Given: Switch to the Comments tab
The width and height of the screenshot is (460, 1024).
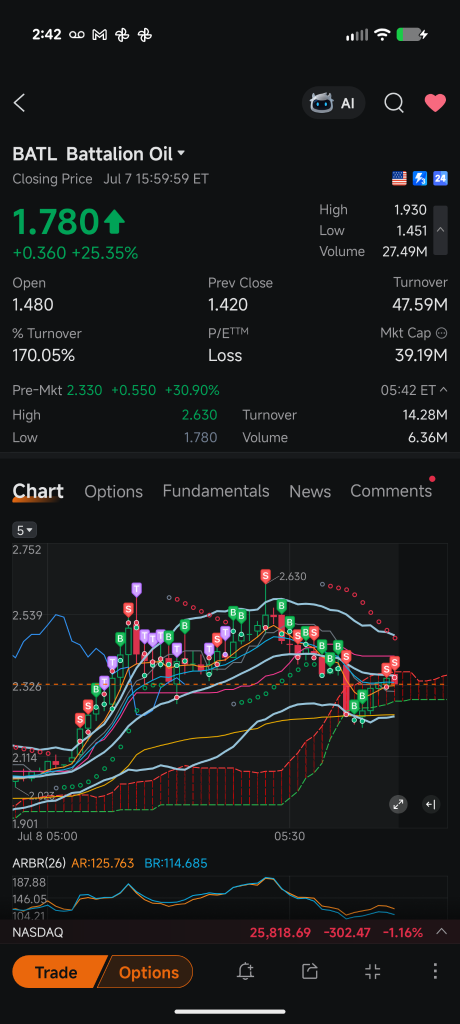Looking at the screenshot, I should point(391,491).
